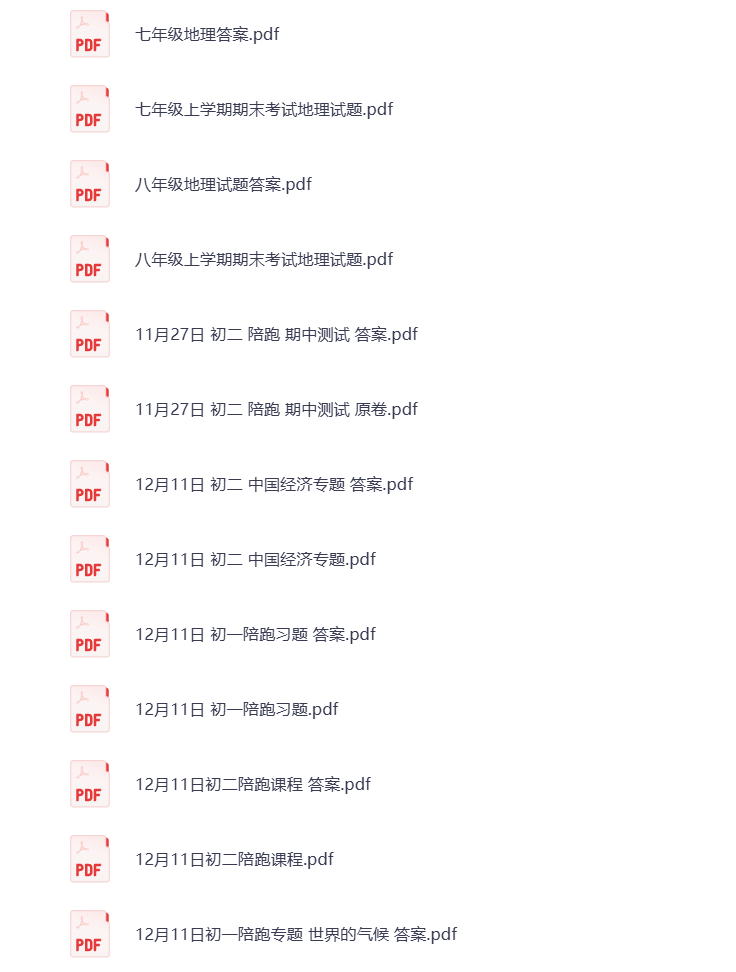Click the PDF icon for 11月27日 初二 陪跑 期中测试 答案.pdf
Screen dimensions: 736x972
(x=89, y=334)
